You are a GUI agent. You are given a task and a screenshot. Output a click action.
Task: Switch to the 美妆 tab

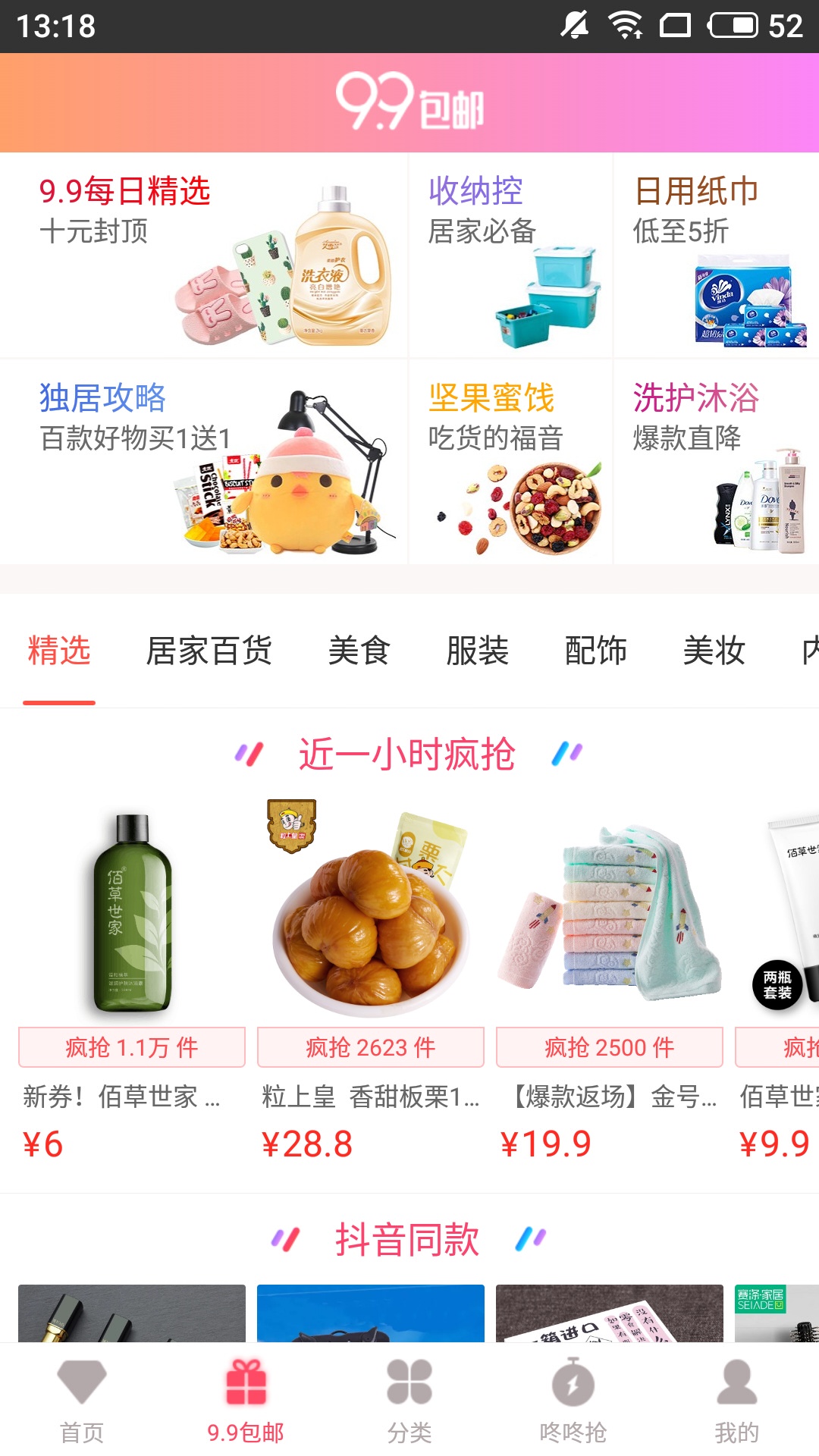(714, 651)
